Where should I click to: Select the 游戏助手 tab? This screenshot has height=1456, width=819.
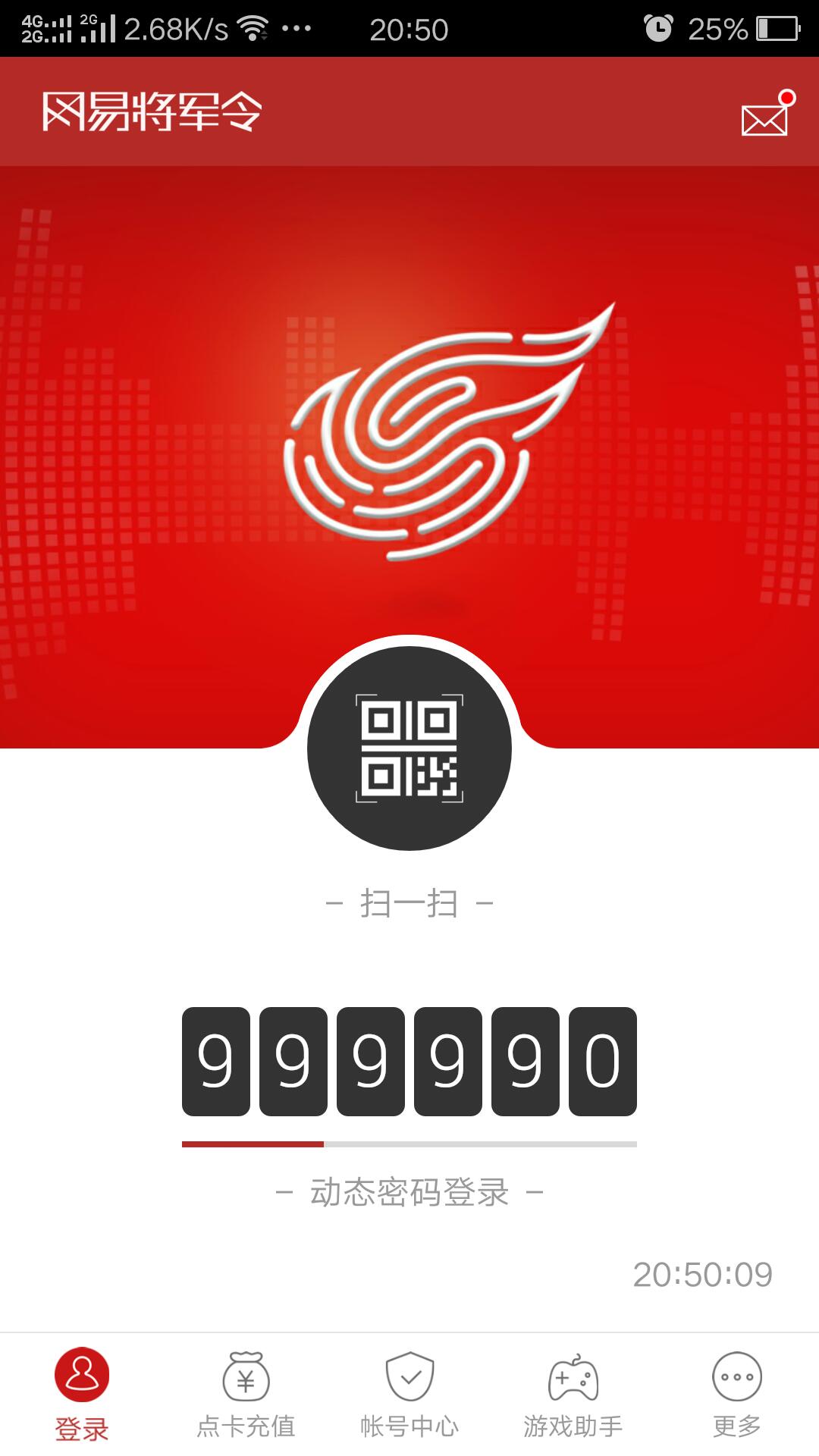[573, 1394]
